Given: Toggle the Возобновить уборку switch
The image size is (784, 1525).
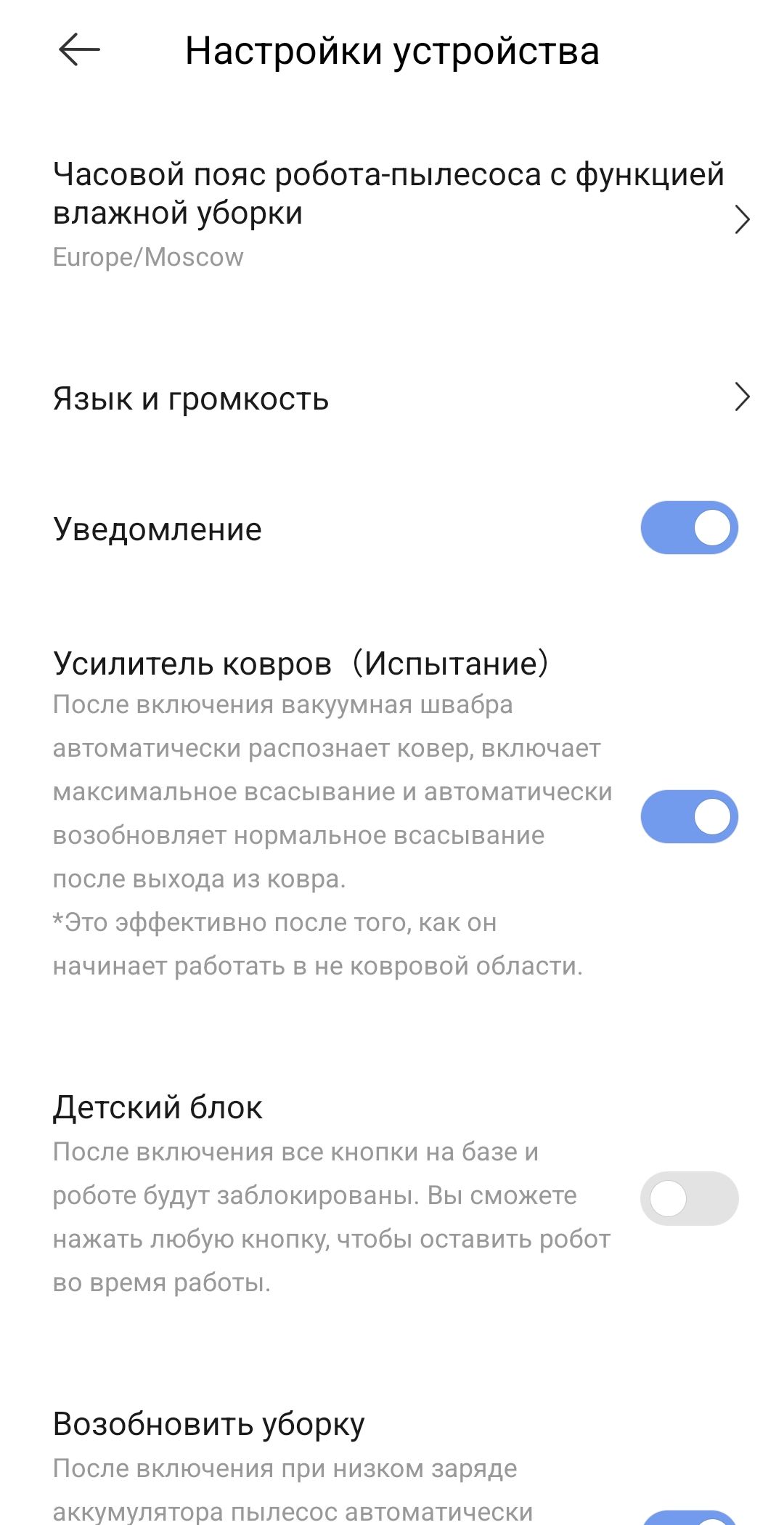Looking at the screenshot, I should (689, 1516).
